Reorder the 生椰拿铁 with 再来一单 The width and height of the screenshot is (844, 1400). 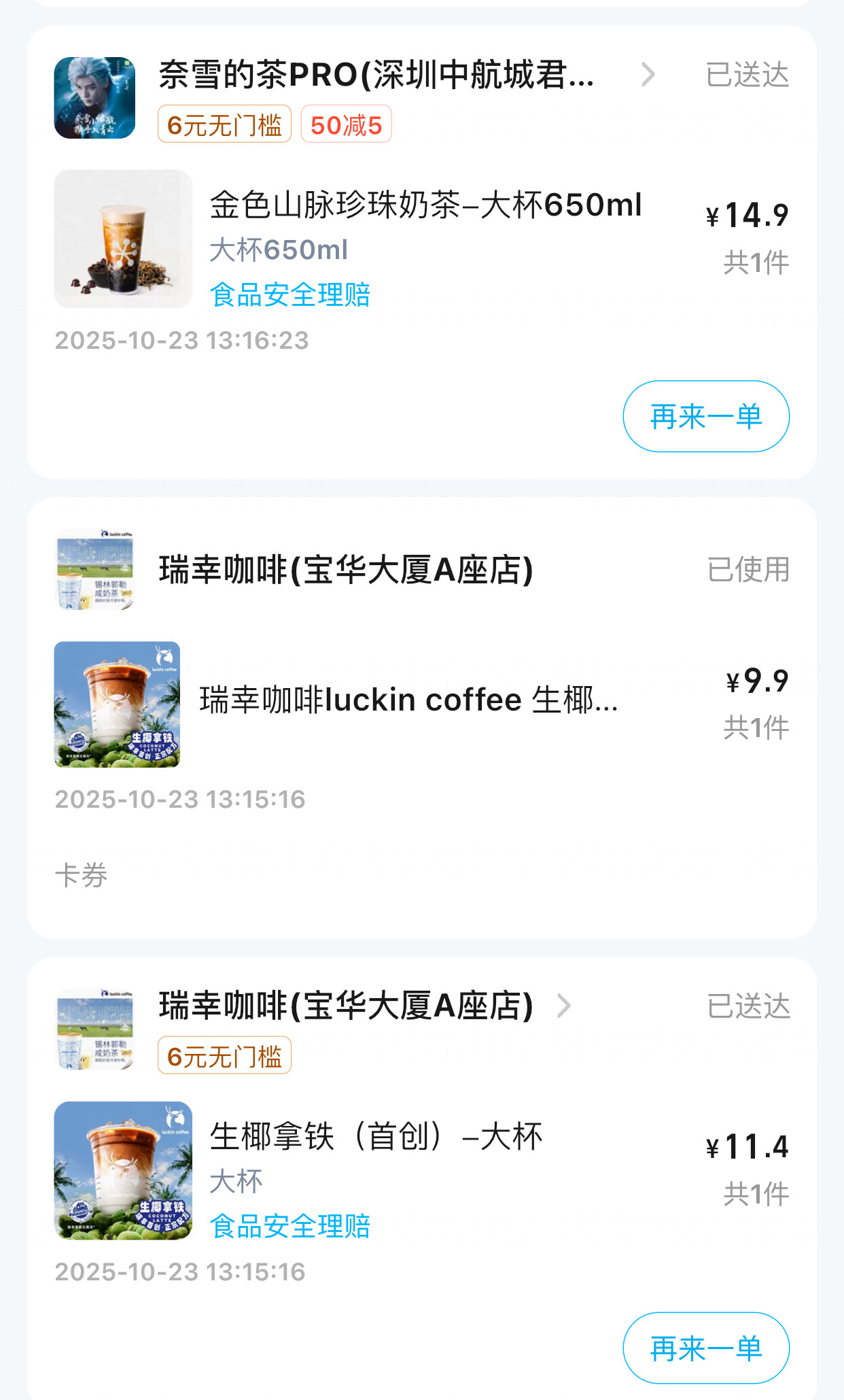[705, 1348]
